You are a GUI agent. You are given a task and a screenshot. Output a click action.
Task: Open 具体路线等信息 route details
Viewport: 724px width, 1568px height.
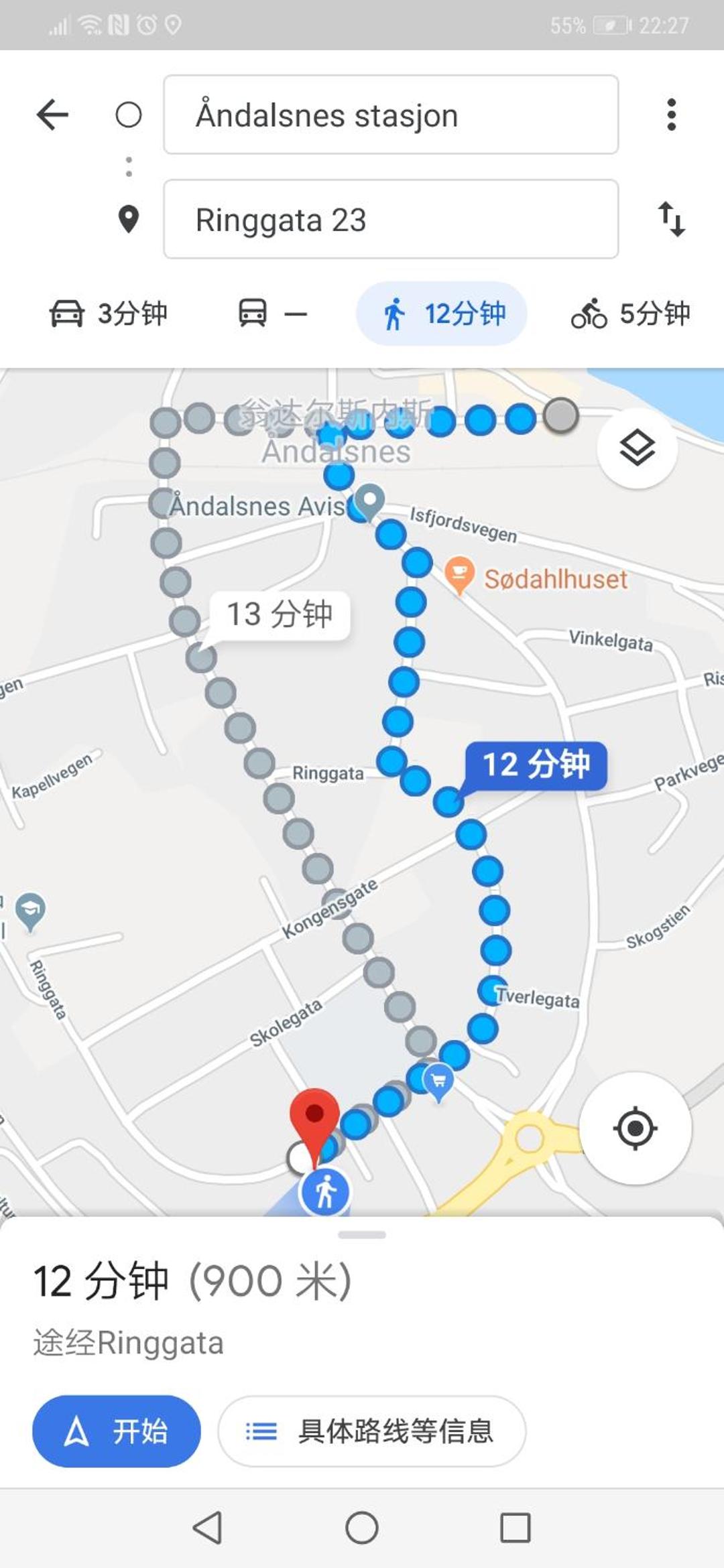tap(371, 1431)
